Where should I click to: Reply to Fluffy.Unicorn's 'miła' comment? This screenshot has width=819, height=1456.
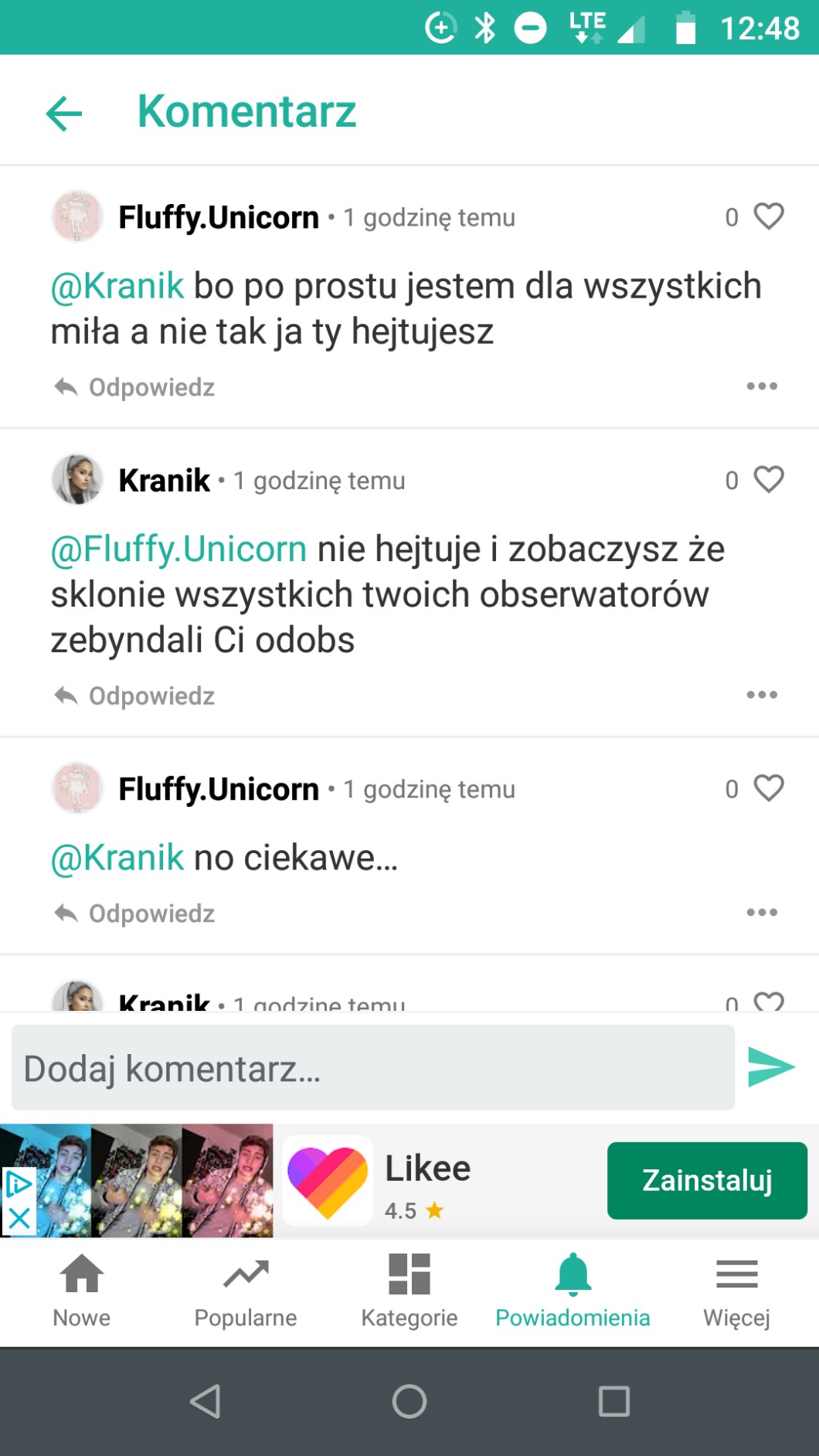135,387
